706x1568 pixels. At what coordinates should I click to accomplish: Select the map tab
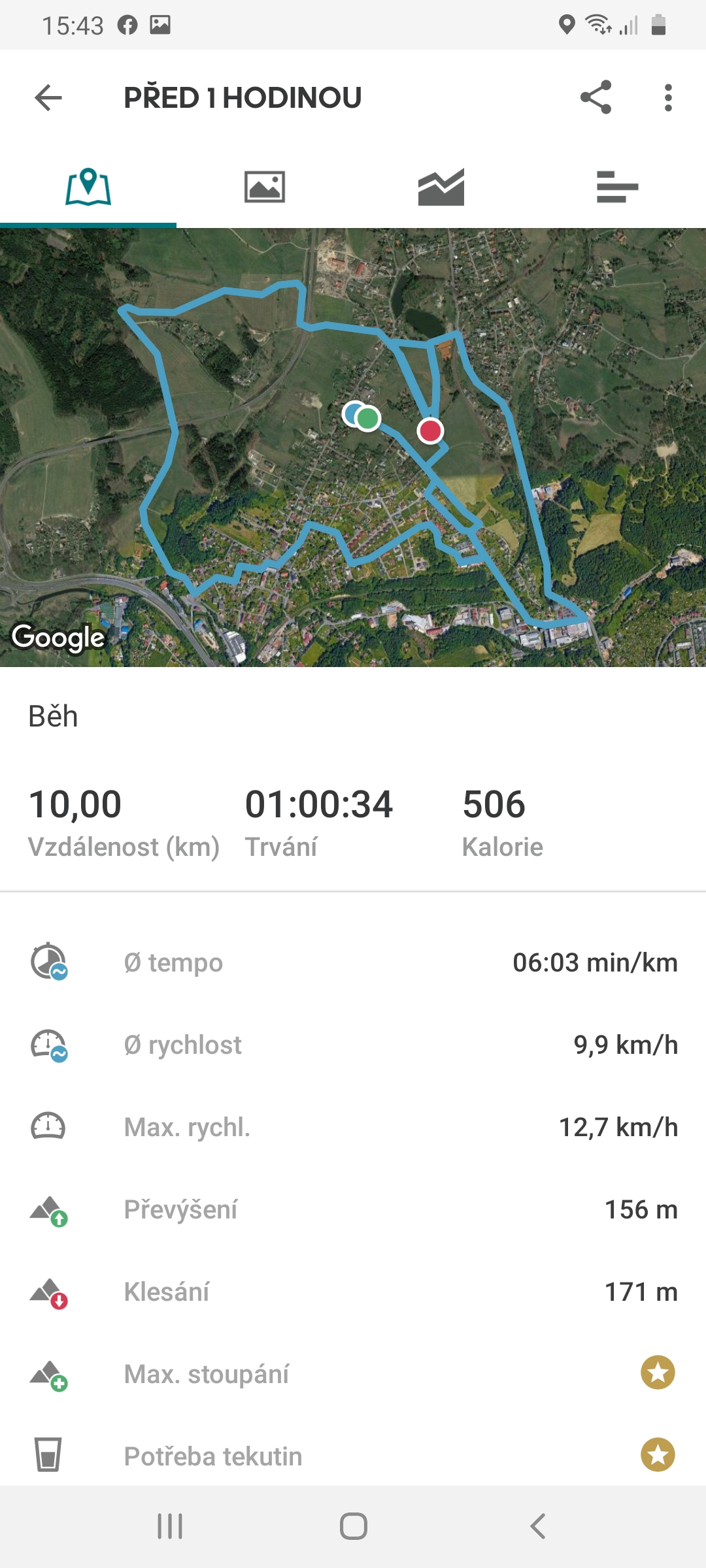pyautogui.click(x=88, y=187)
